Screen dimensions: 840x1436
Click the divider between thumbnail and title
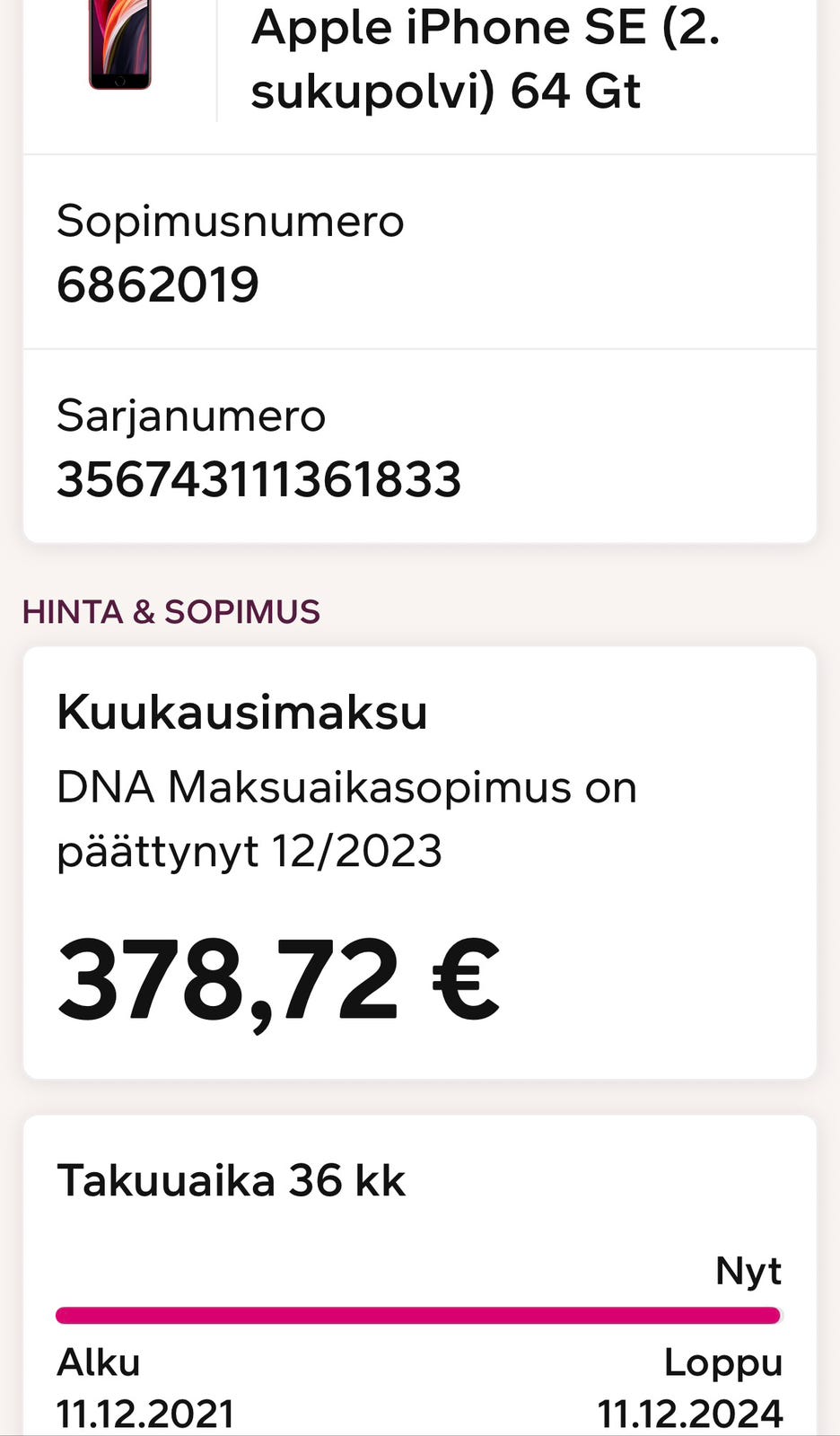coord(218,60)
